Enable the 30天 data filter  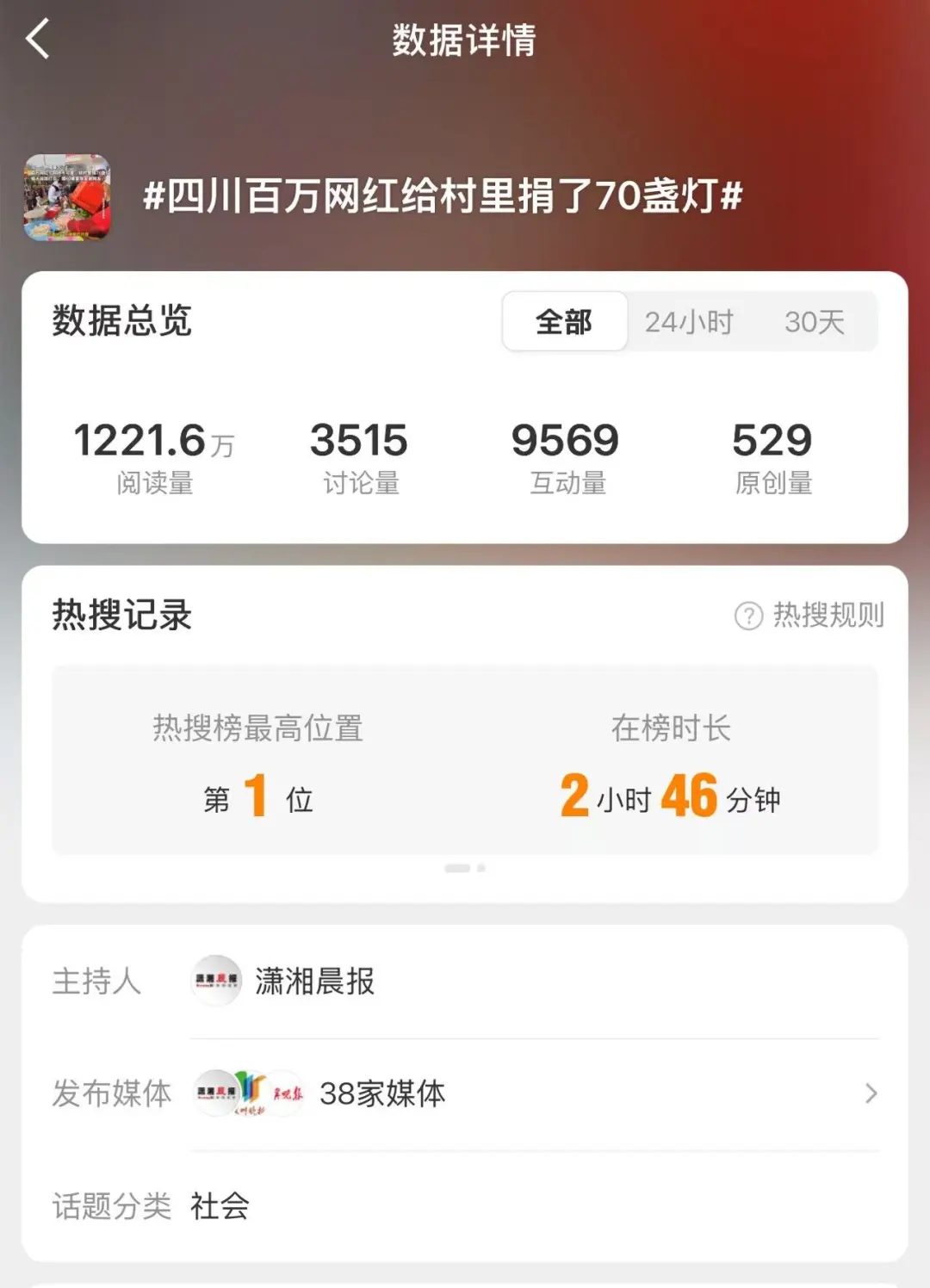(x=815, y=321)
